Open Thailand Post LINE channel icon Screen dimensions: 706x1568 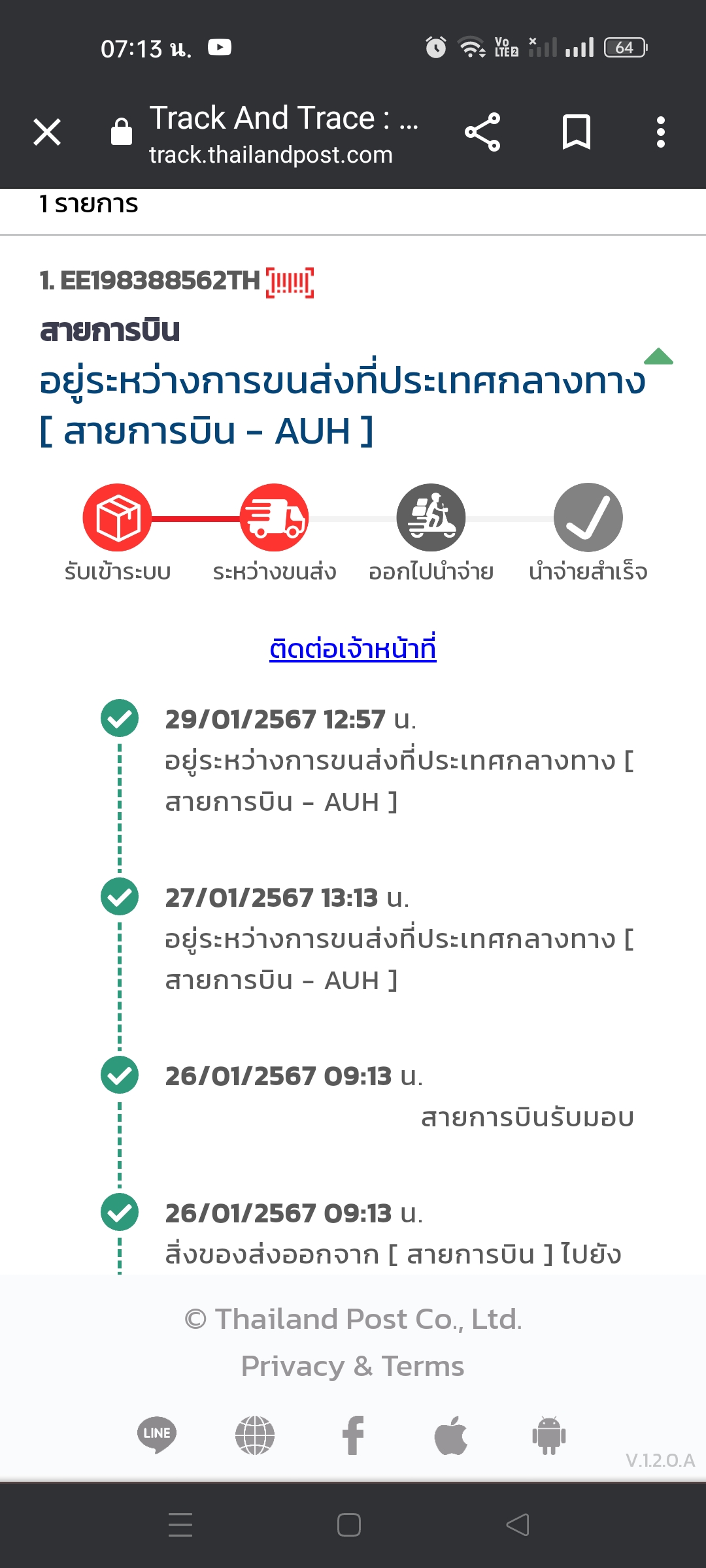tap(157, 1434)
